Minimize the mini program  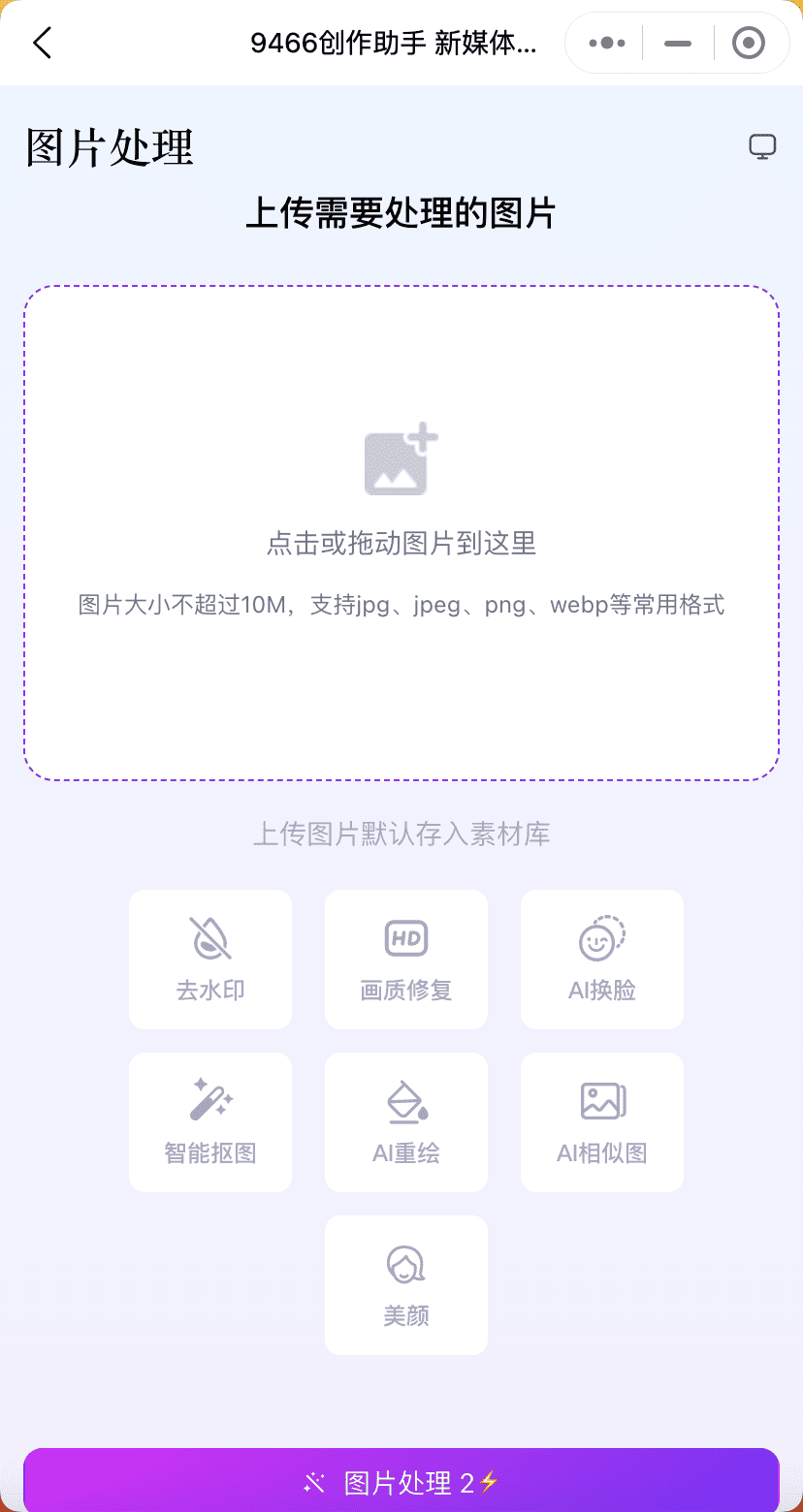(x=678, y=44)
